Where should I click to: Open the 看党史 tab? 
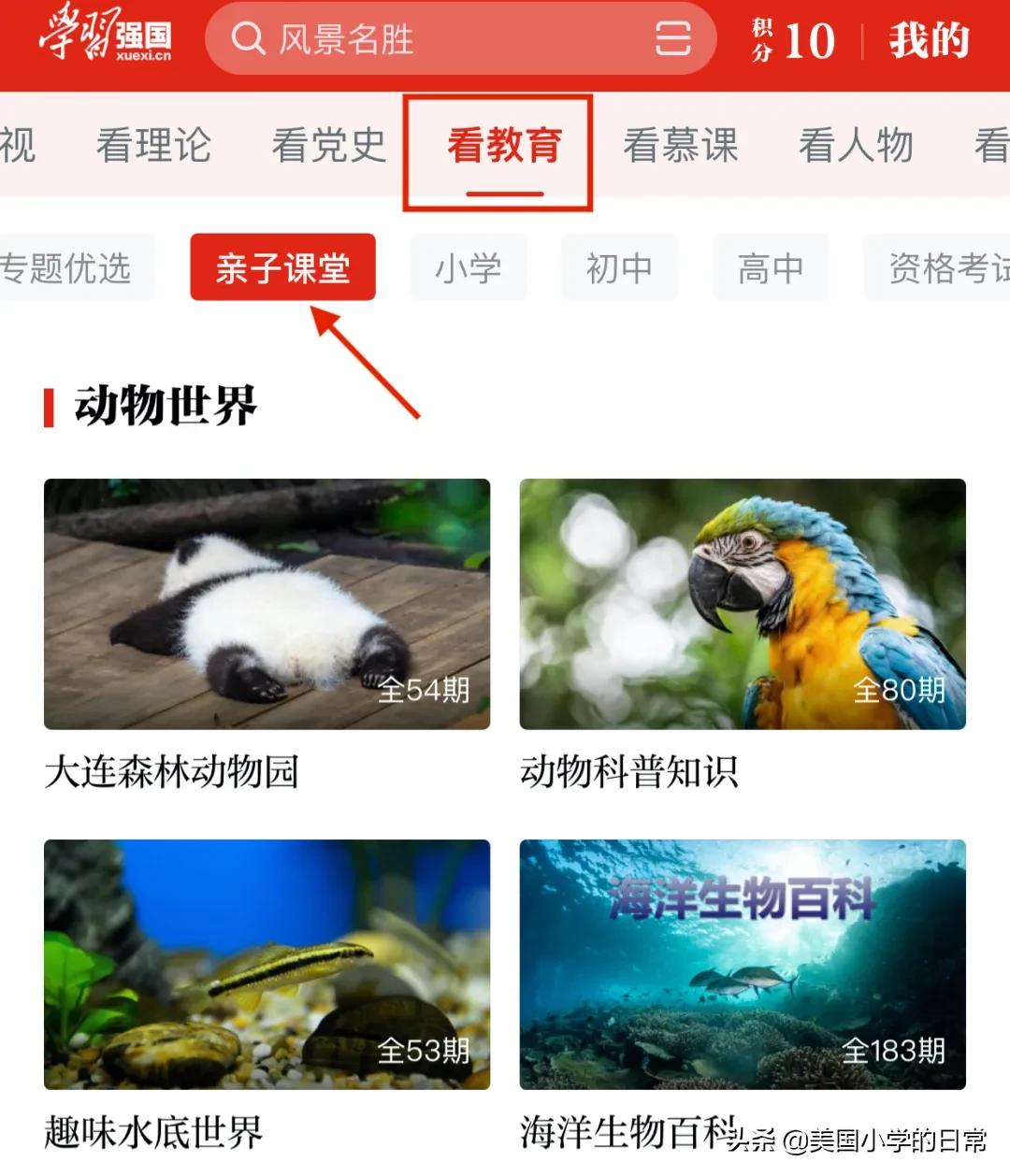[x=327, y=145]
